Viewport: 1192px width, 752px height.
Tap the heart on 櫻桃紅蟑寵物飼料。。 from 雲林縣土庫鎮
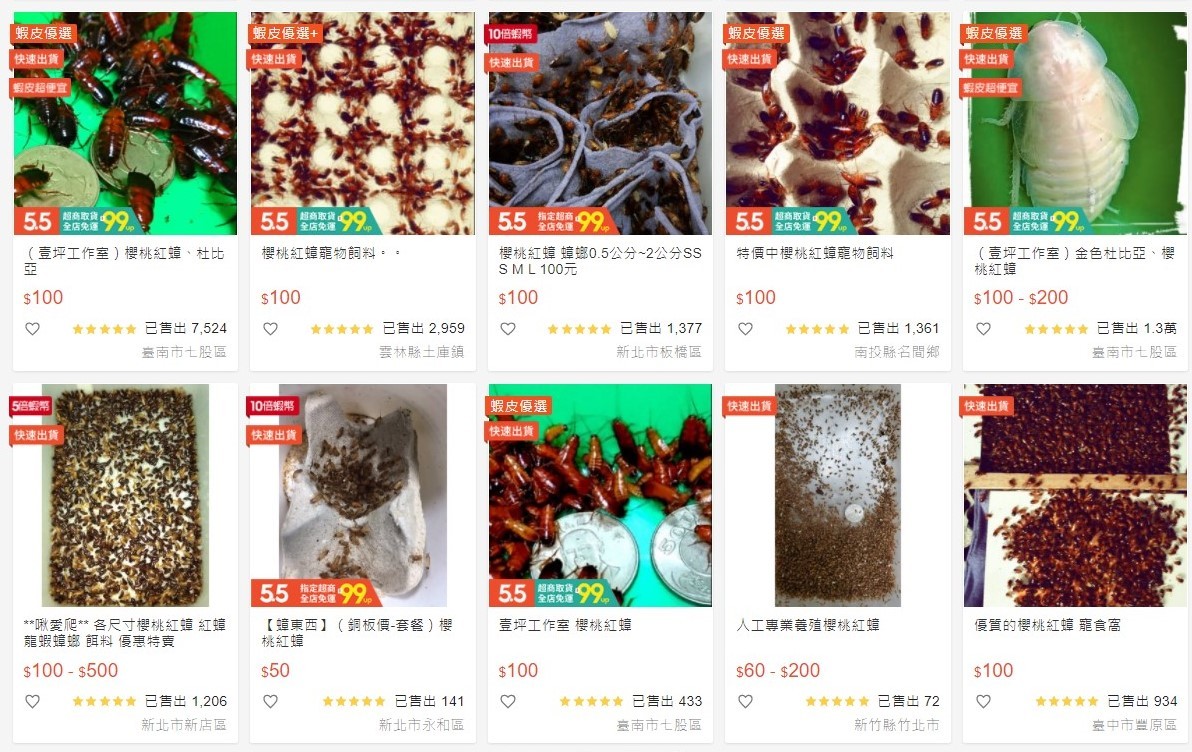click(x=270, y=329)
